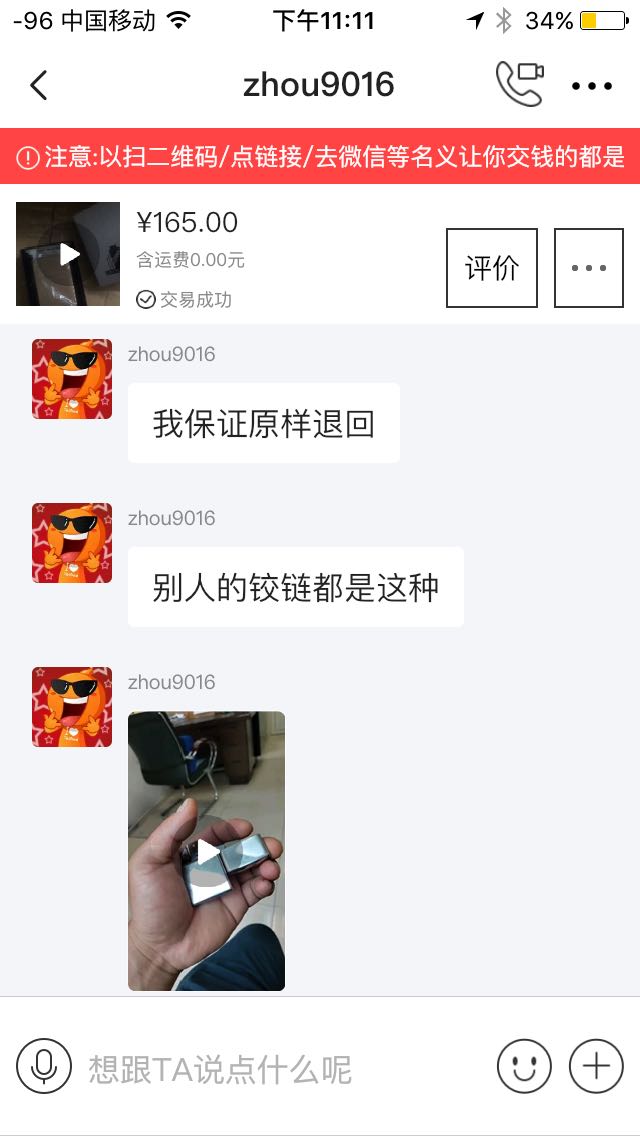Play the video message sent by zhou9016
The width and height of the screenshot is (640, 1136).
(x=206, y=851)
